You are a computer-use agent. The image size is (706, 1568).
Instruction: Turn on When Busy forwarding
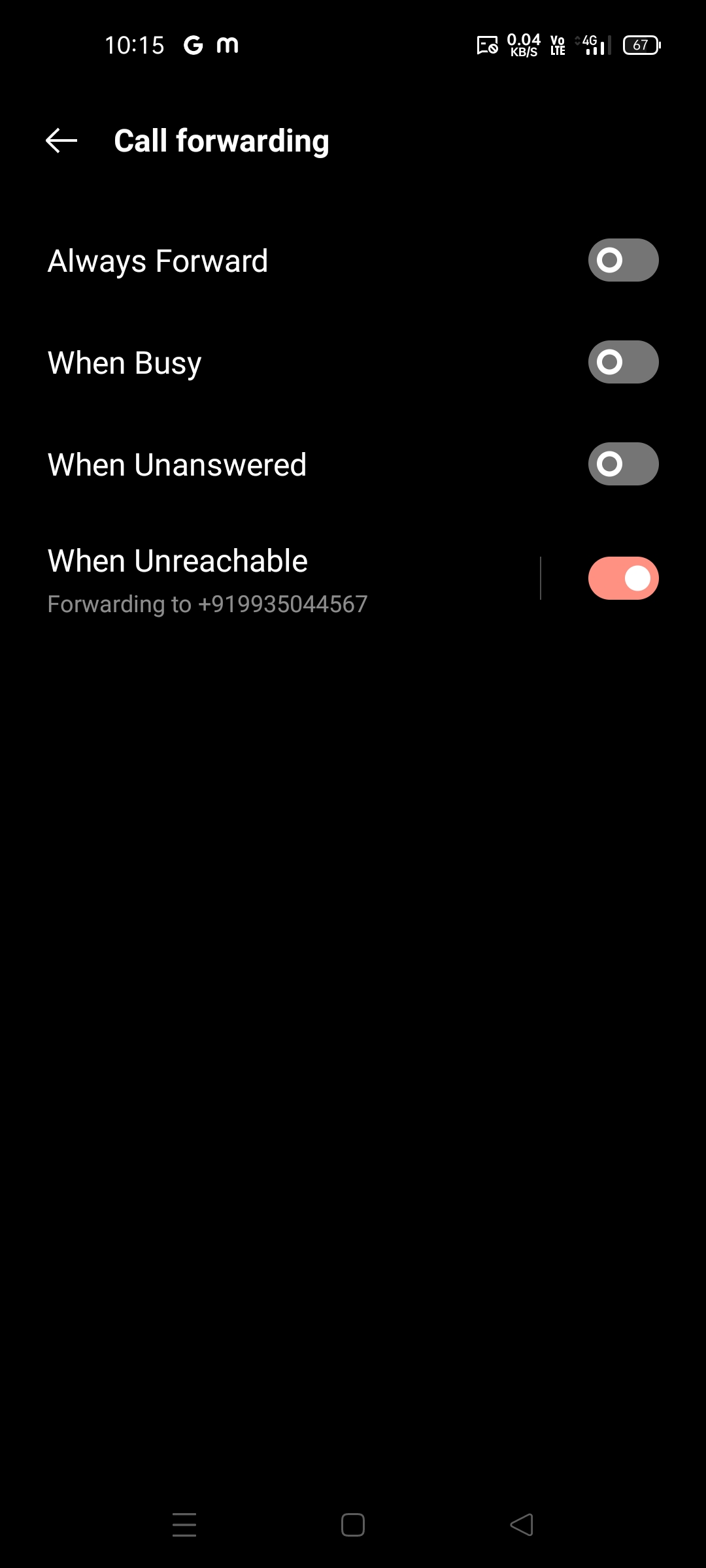pyautogui.click(x=622, y=362)
